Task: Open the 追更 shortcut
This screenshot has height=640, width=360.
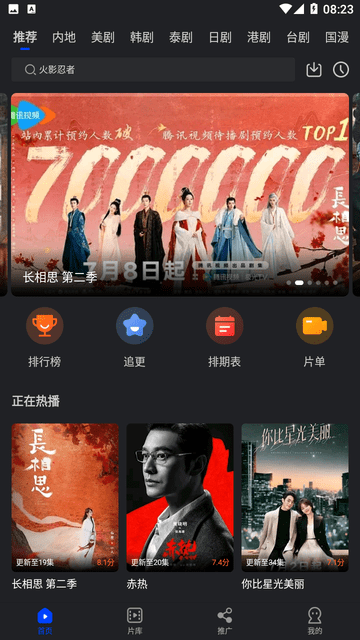Action: click(135, 338)
